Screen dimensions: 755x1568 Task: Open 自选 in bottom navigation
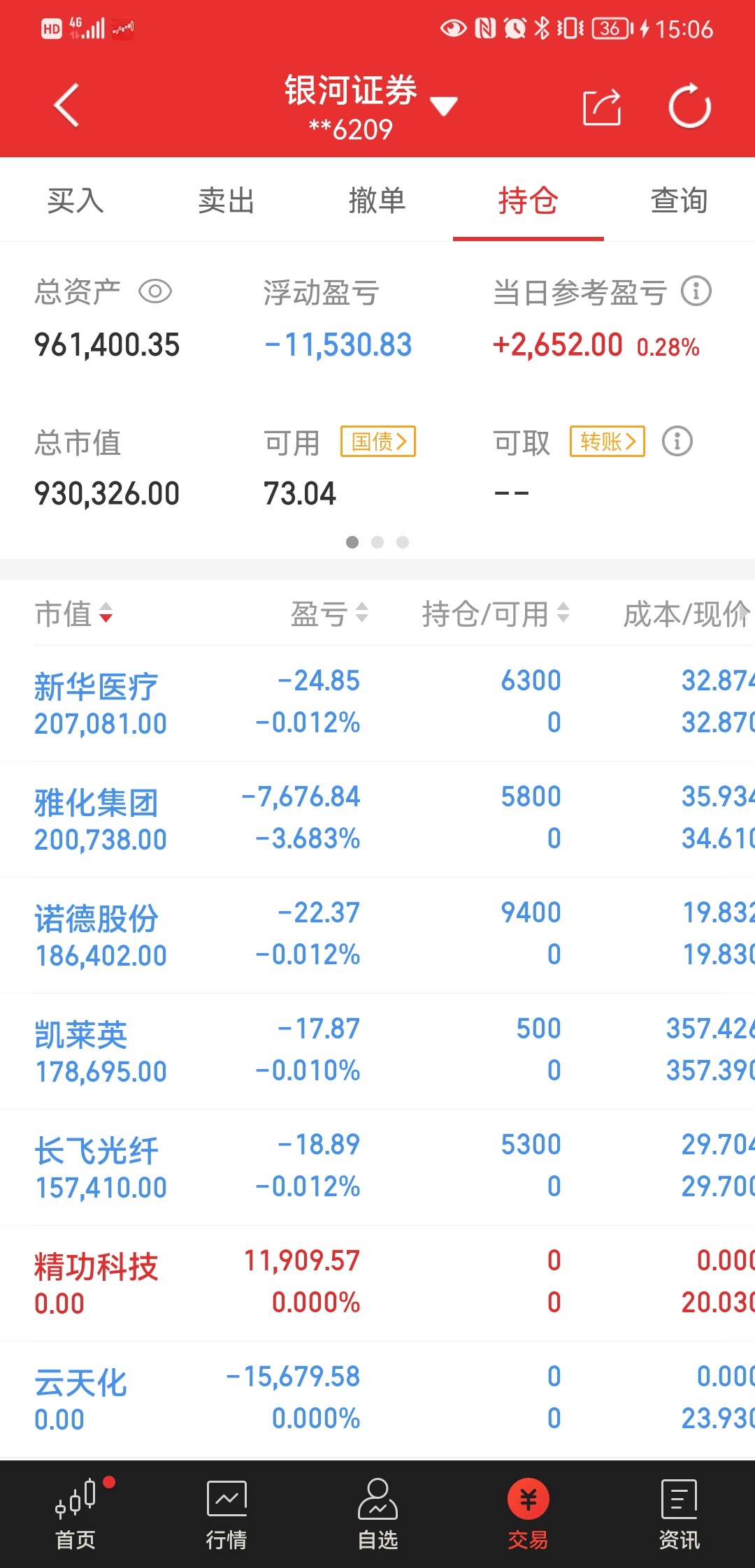pyautogui.click(x=377, y=1513)
